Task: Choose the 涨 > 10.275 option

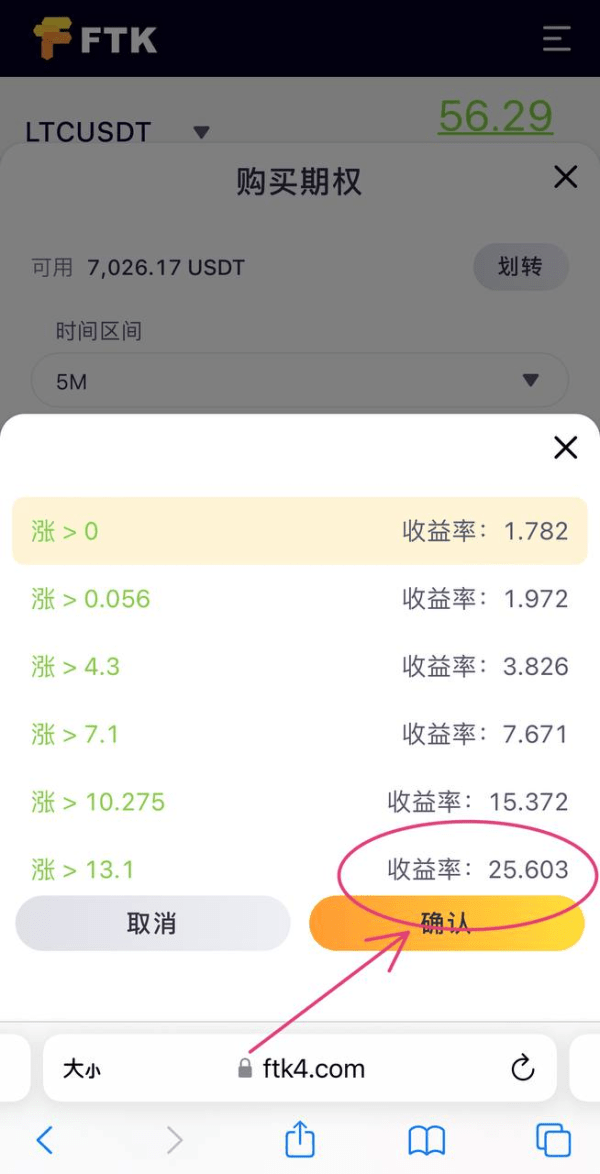Action: [x=299, y=802]
